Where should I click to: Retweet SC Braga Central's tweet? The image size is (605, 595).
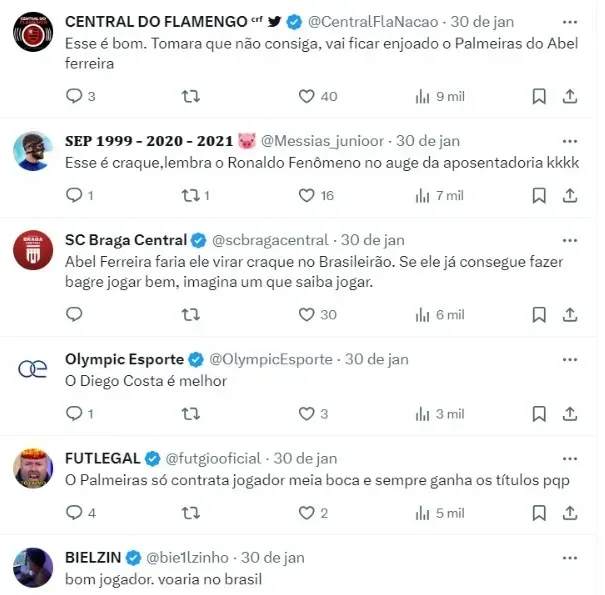tap(190, 314)
